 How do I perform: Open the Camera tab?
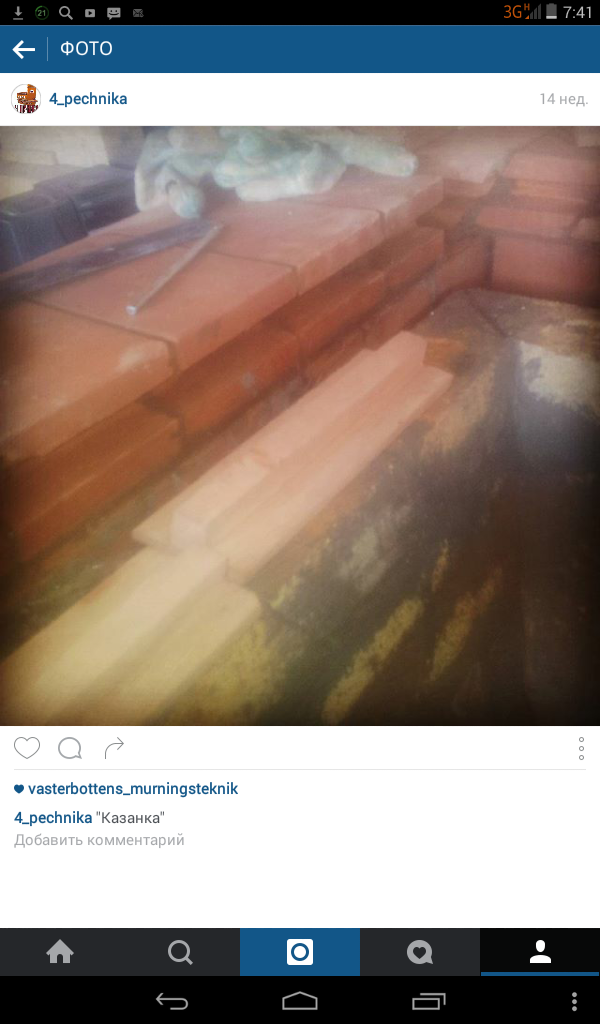point(300,952)
